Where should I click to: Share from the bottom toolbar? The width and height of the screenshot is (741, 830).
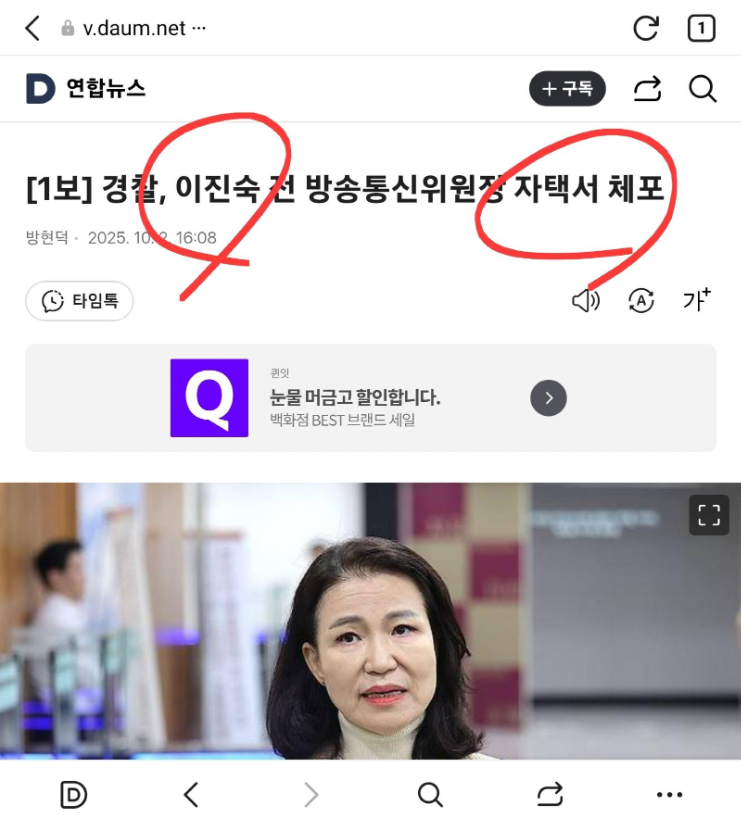point(549,795)
